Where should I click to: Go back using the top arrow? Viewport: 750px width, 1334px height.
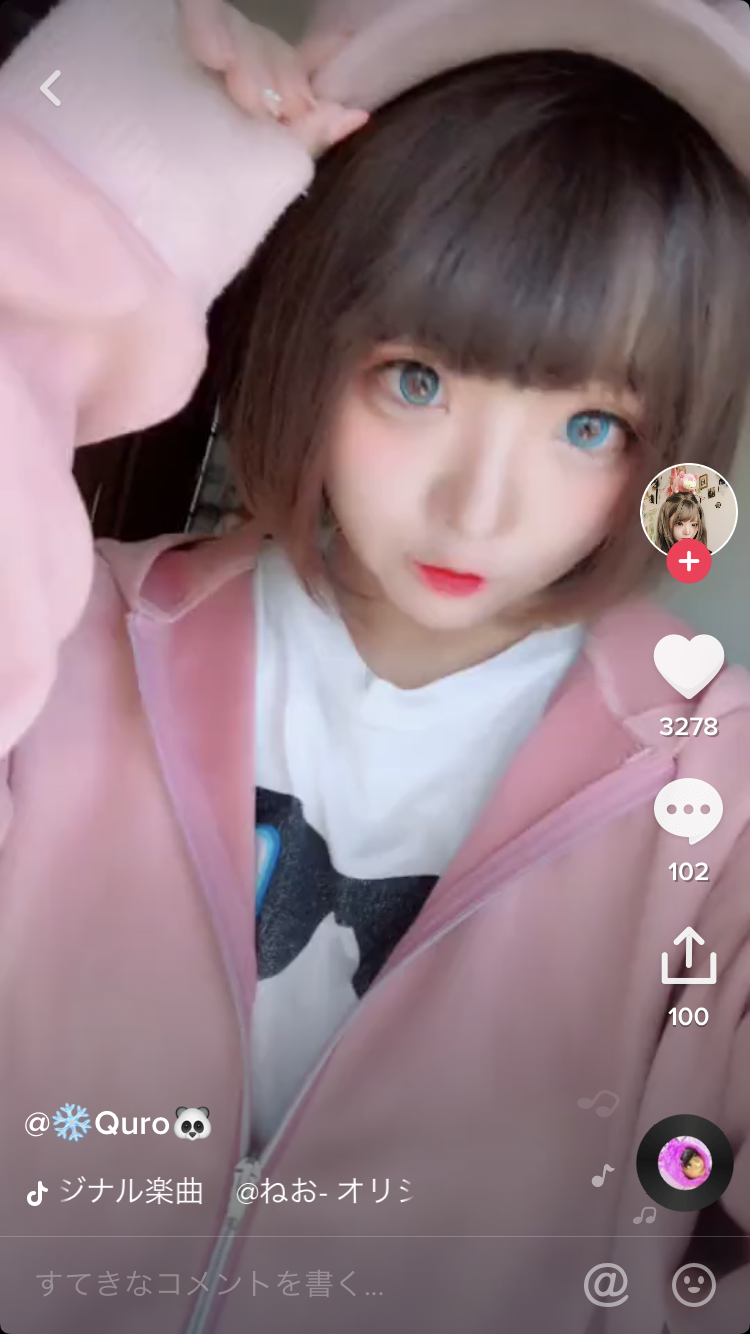(x=51, y=88)
